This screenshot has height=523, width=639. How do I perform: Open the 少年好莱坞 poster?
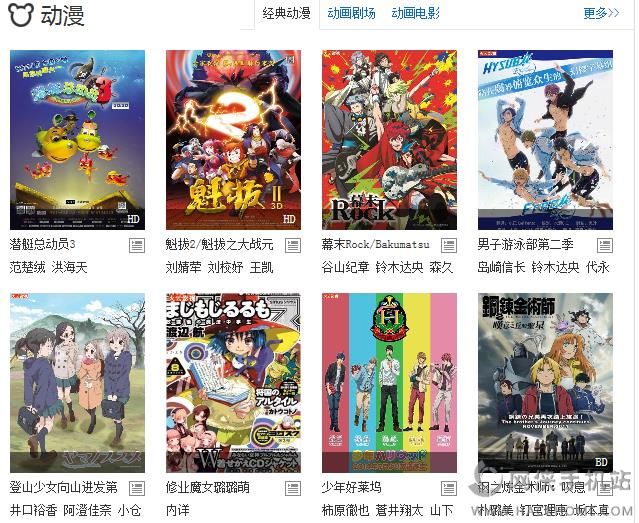tap(389, 383)
